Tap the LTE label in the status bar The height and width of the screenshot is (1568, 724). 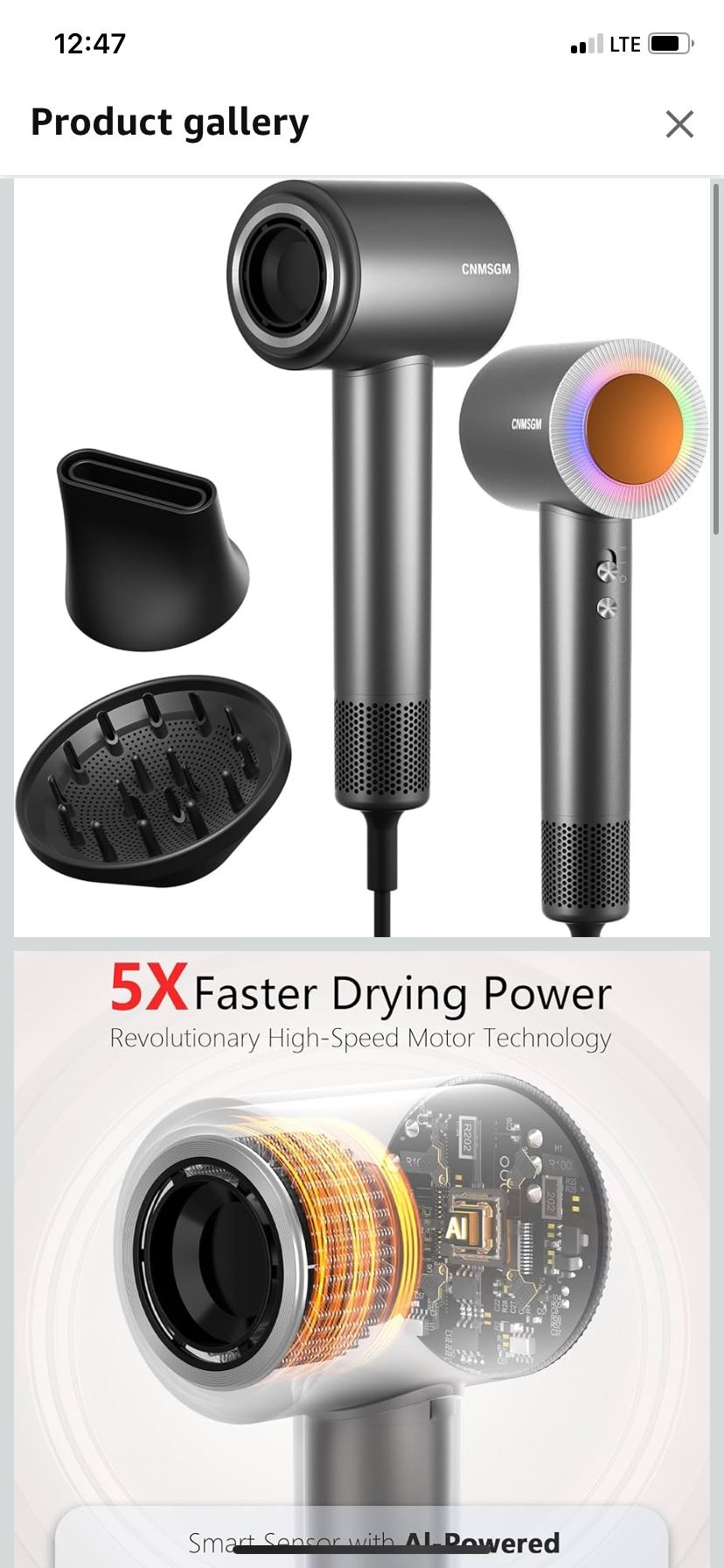click(626, 42)
